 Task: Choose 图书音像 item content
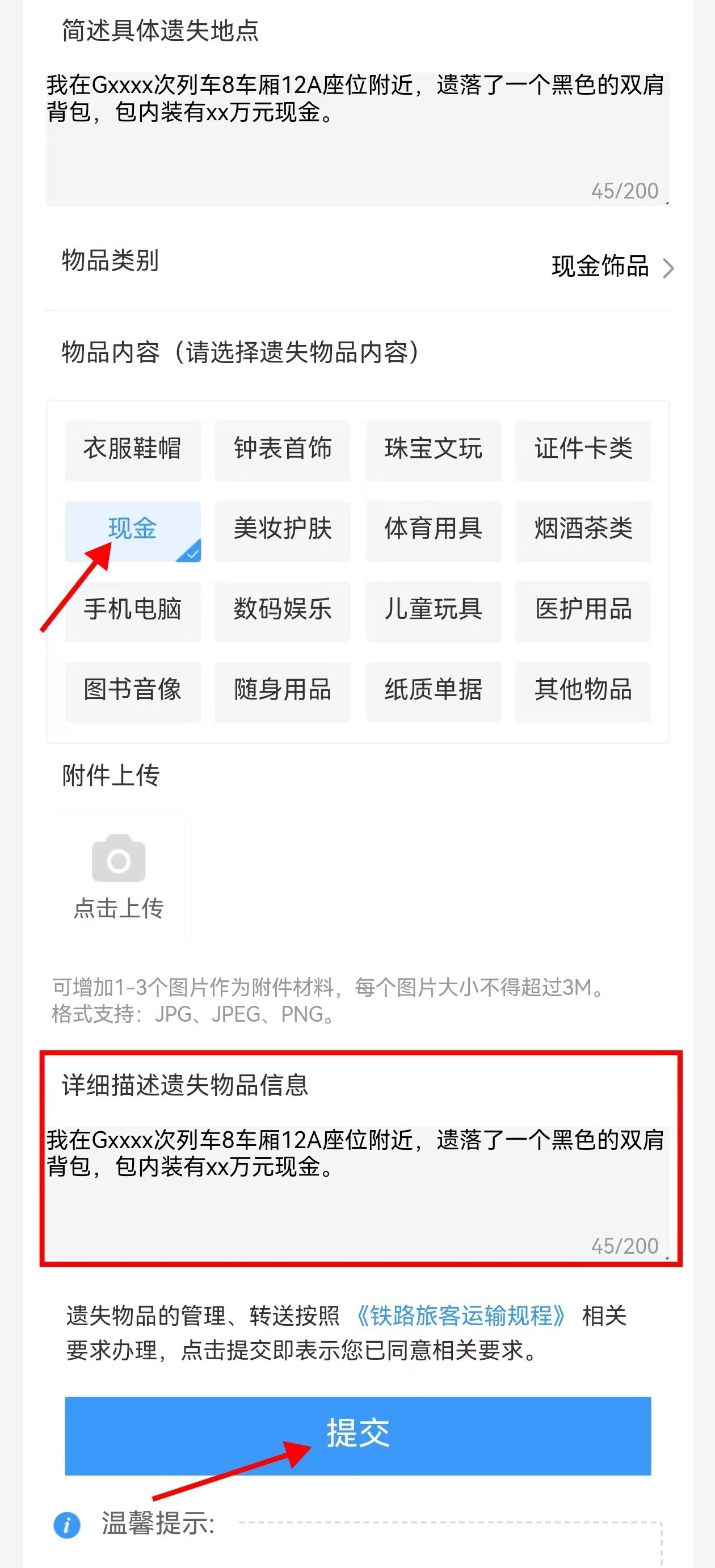pyautogui.click(x=133, y=690)
